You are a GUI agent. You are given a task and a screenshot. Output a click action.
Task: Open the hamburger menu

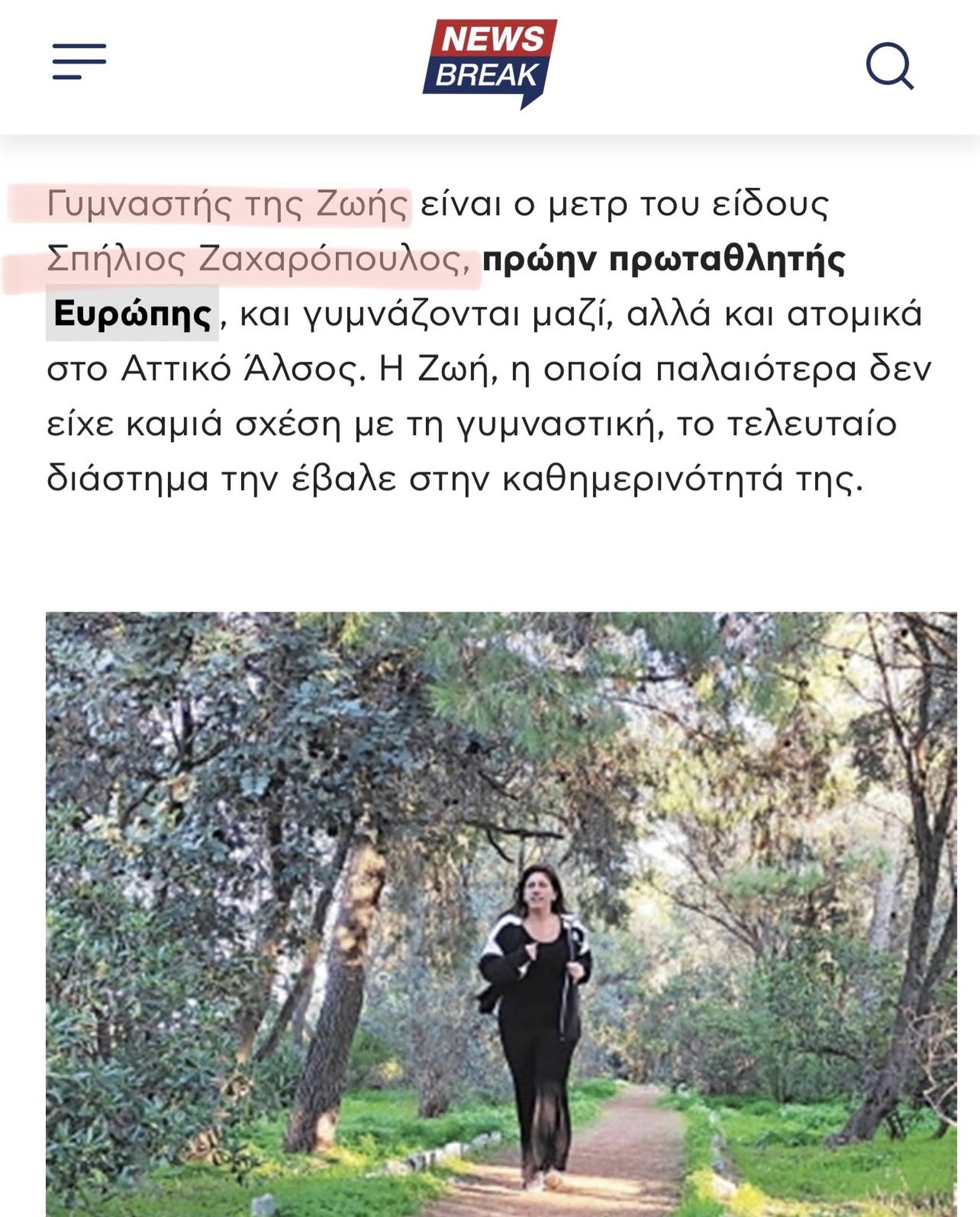79,61
